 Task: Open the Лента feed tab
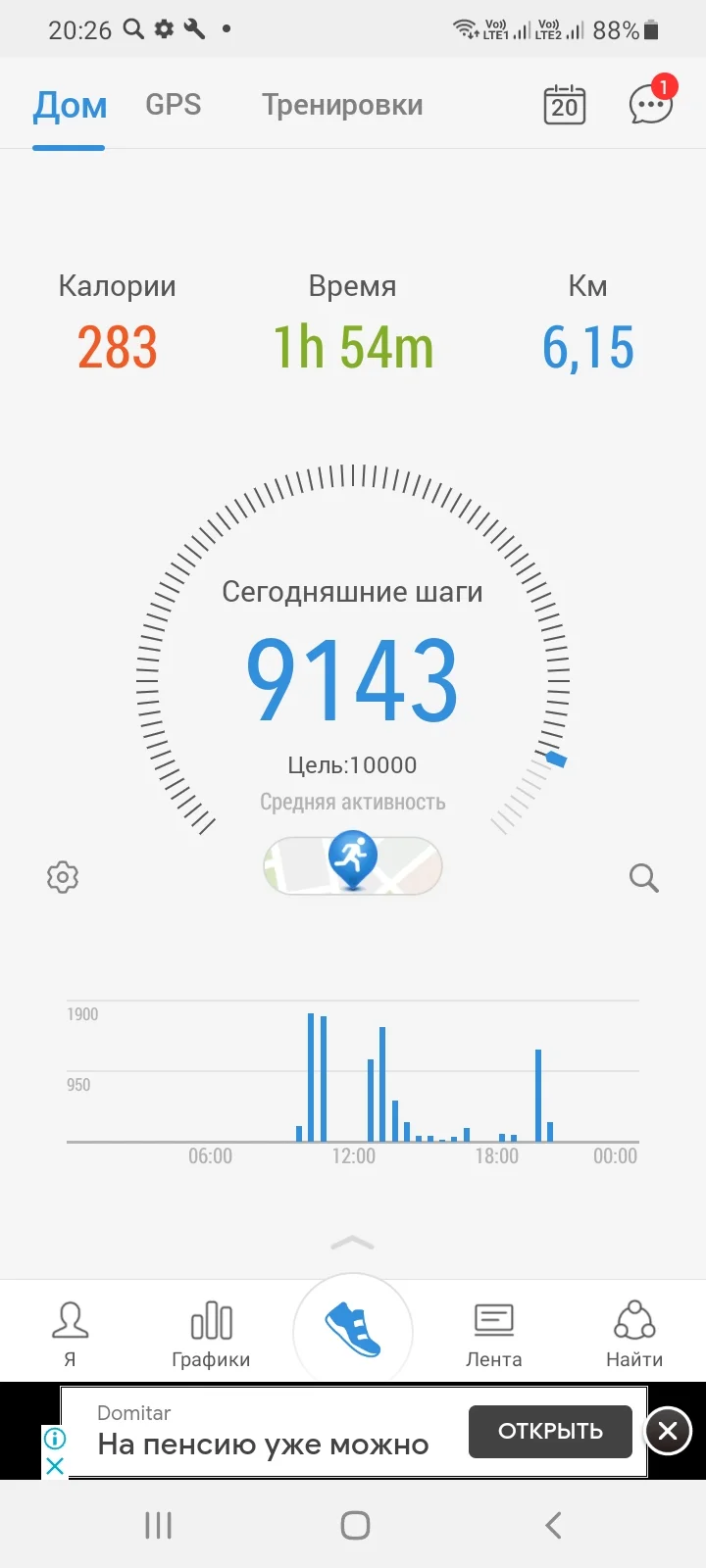point(493,1333)
